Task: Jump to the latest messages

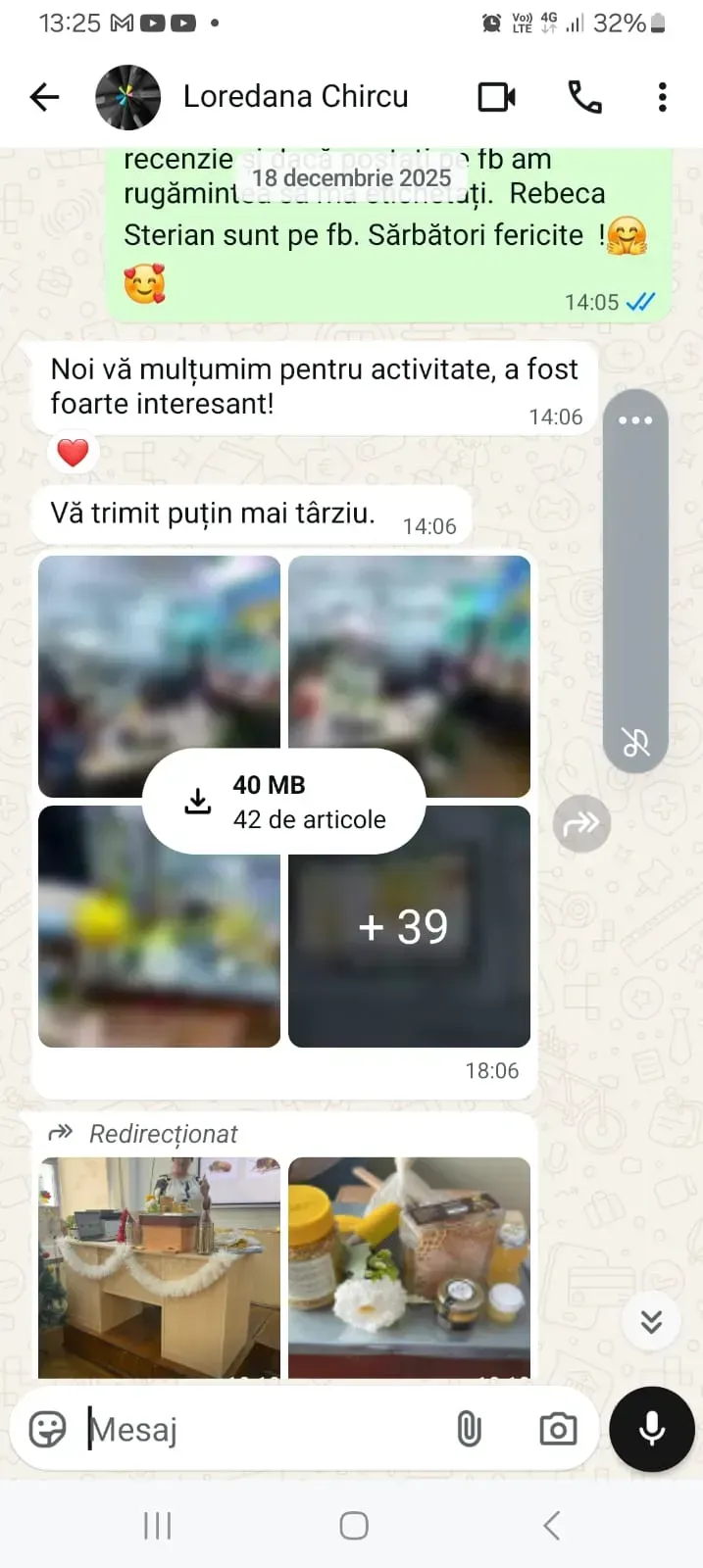Action: point(651,1322)
